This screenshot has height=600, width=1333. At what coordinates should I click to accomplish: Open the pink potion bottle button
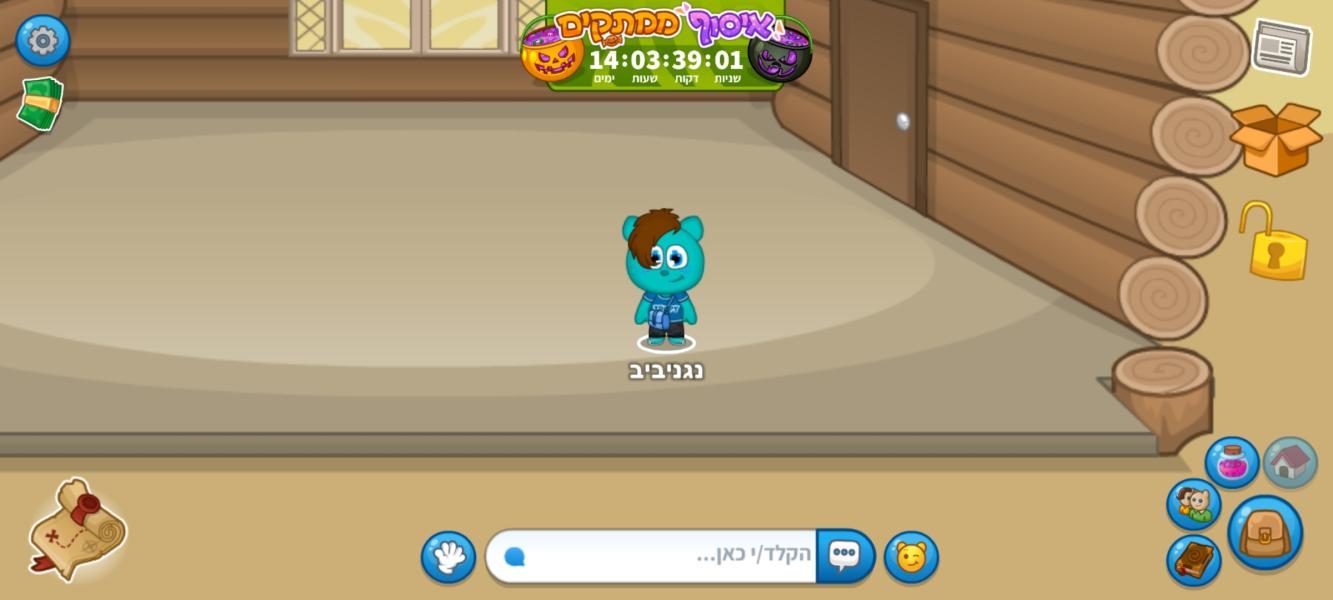pos(1232,463)
